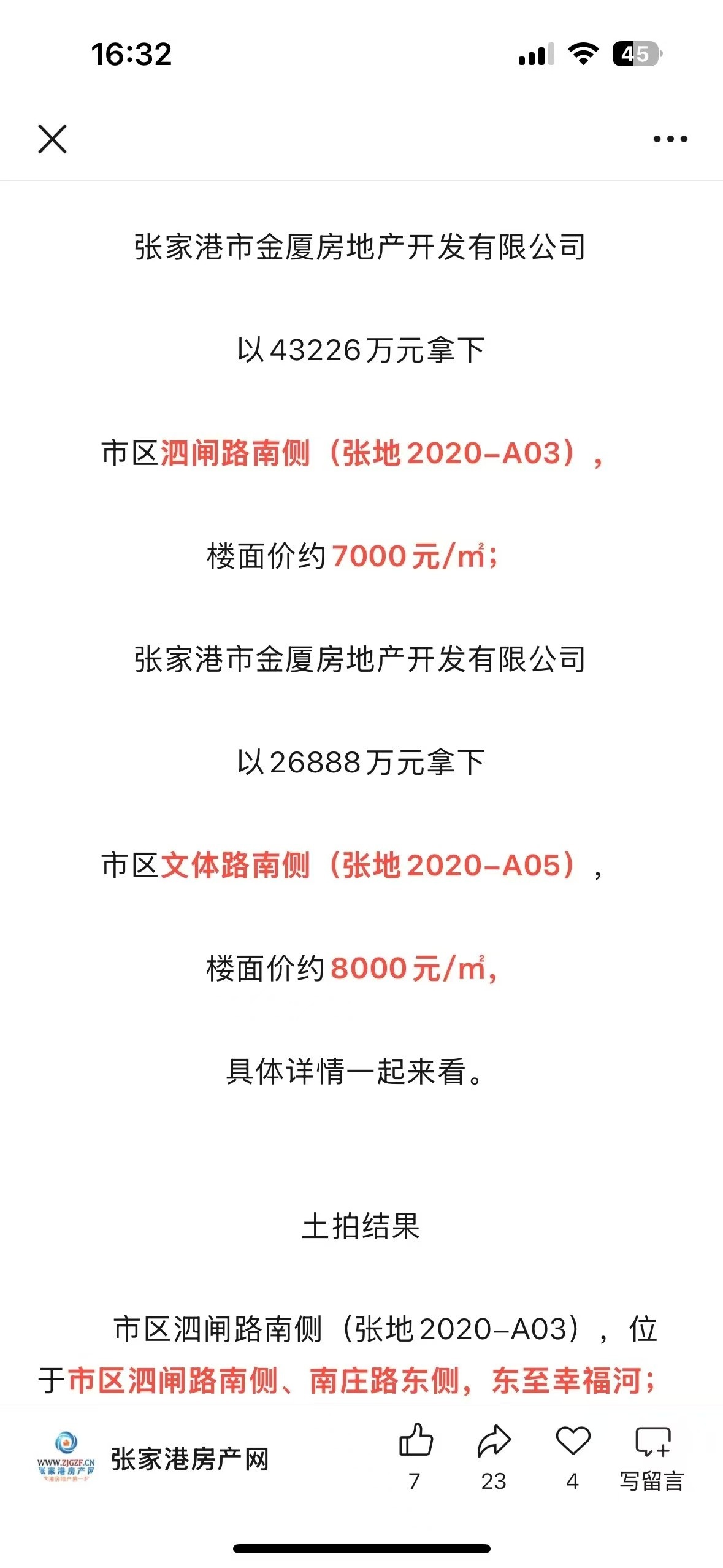This screenshot has width=723, height=1568.
Task: Close the article page
Action: tap(52, 139)
